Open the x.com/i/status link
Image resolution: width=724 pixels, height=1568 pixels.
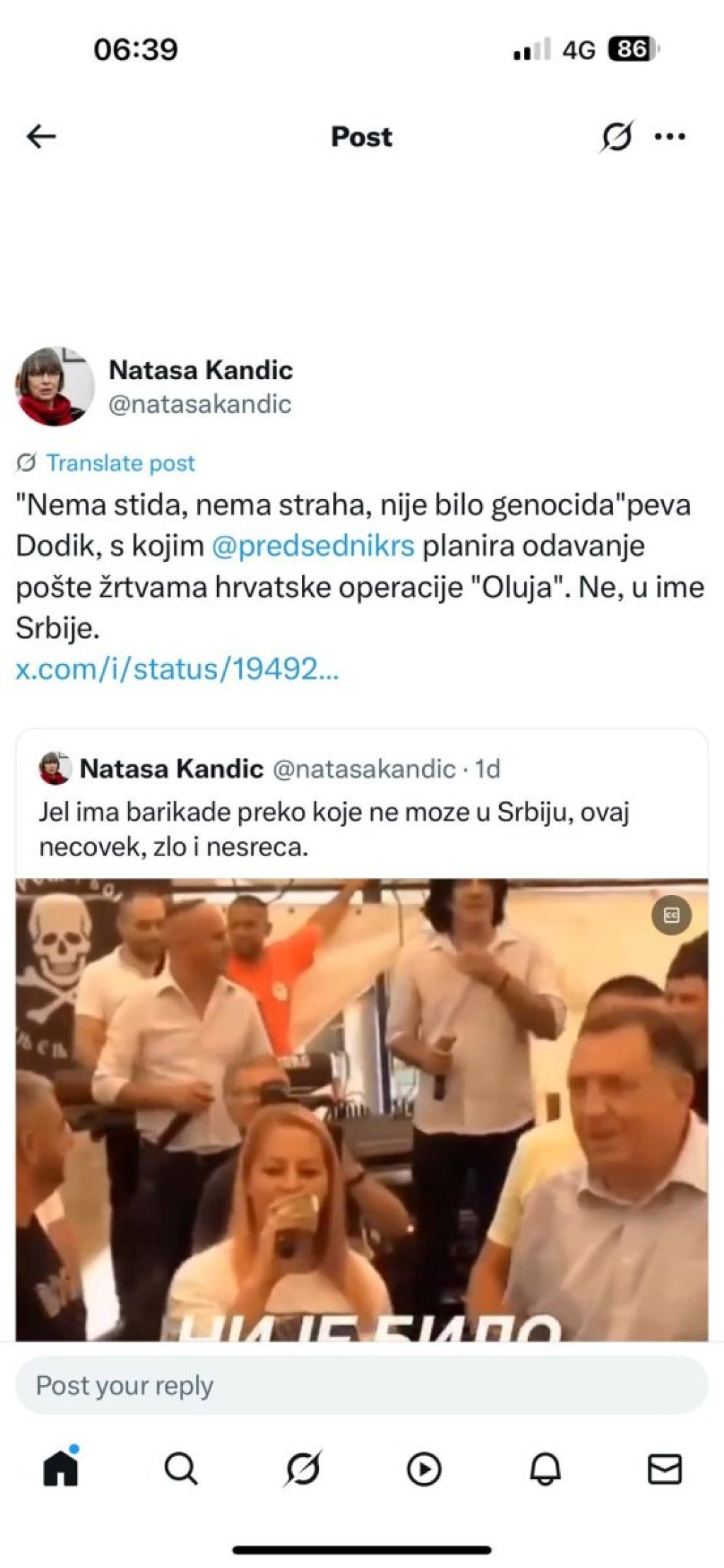[x=177, y=669]
